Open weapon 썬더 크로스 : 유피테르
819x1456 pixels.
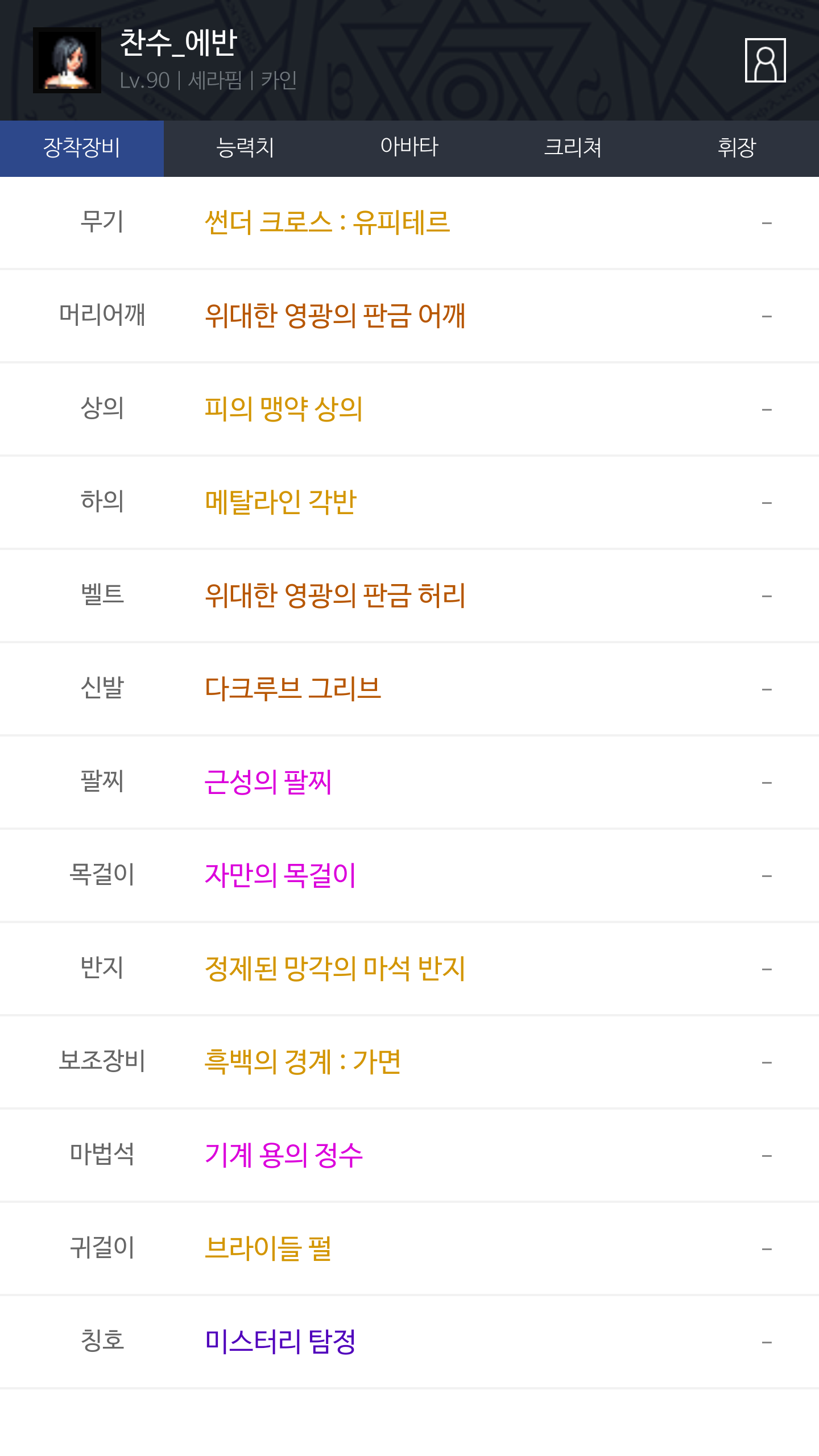click(328, 222)
